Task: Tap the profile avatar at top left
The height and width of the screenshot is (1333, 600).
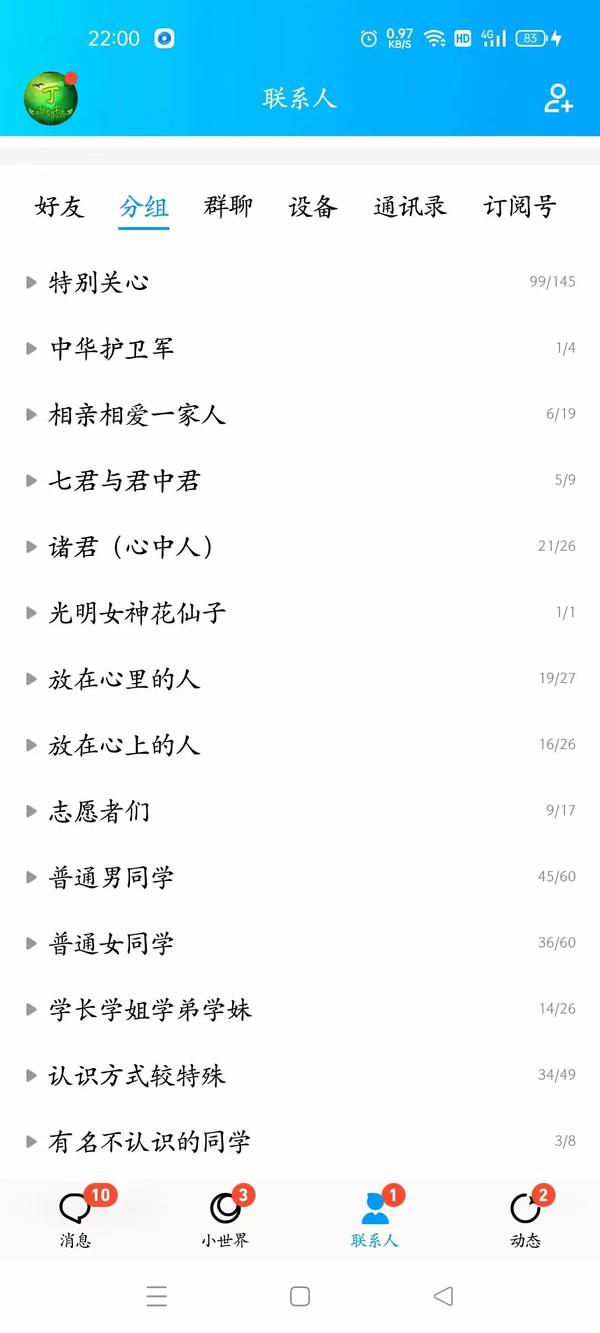Action: coord(51,98)
